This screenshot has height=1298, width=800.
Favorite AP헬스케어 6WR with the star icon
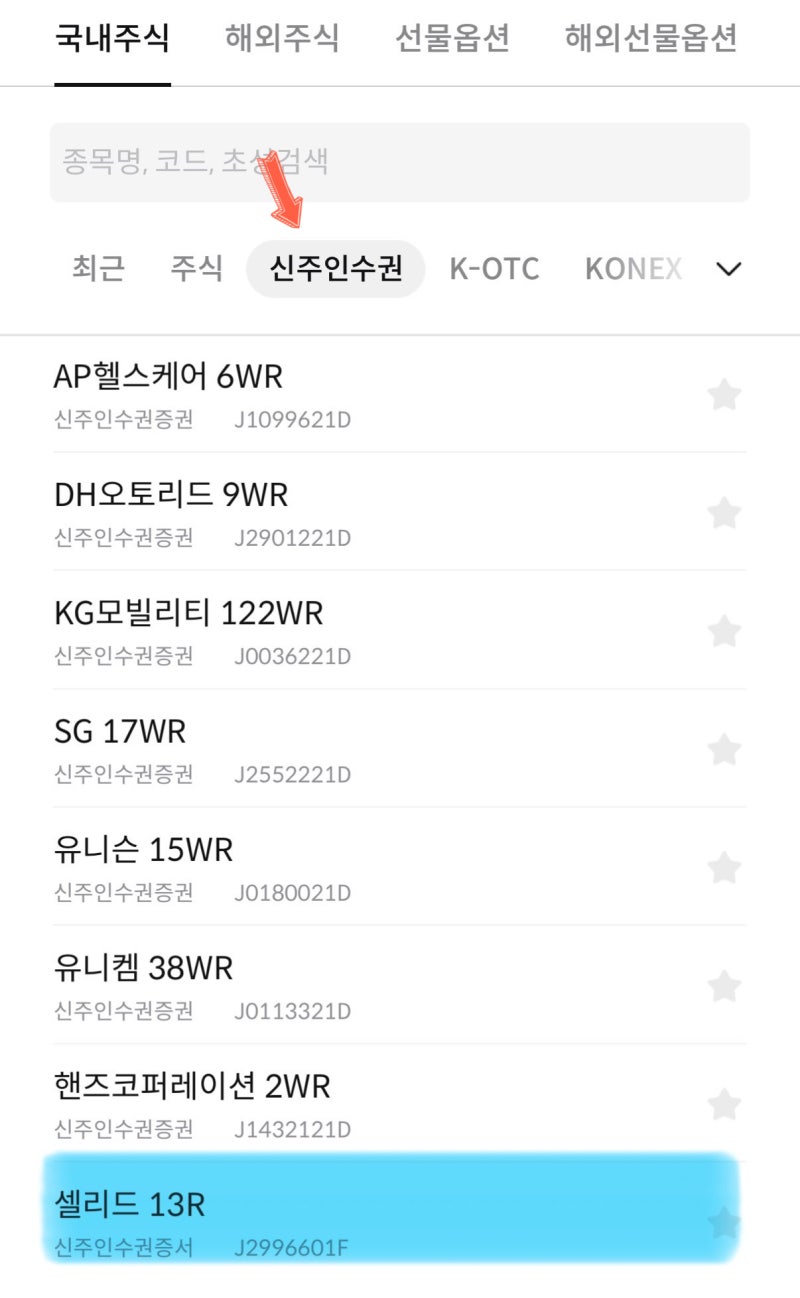(725, 394)
